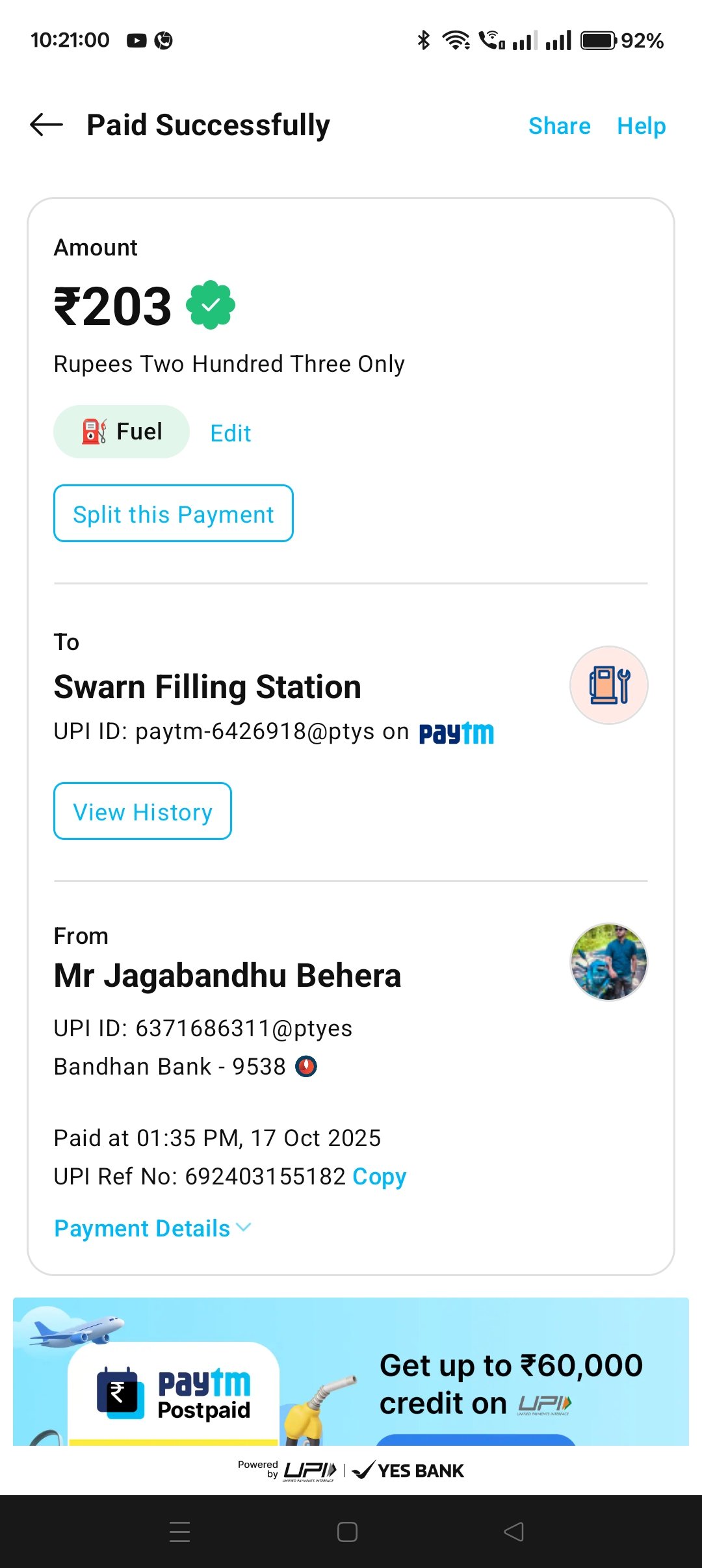Image resolution: width=702 pixels, height=1568 pixels.
Task: Open Help for this payment
Action: pyautogui.click(x=641, y=125)
